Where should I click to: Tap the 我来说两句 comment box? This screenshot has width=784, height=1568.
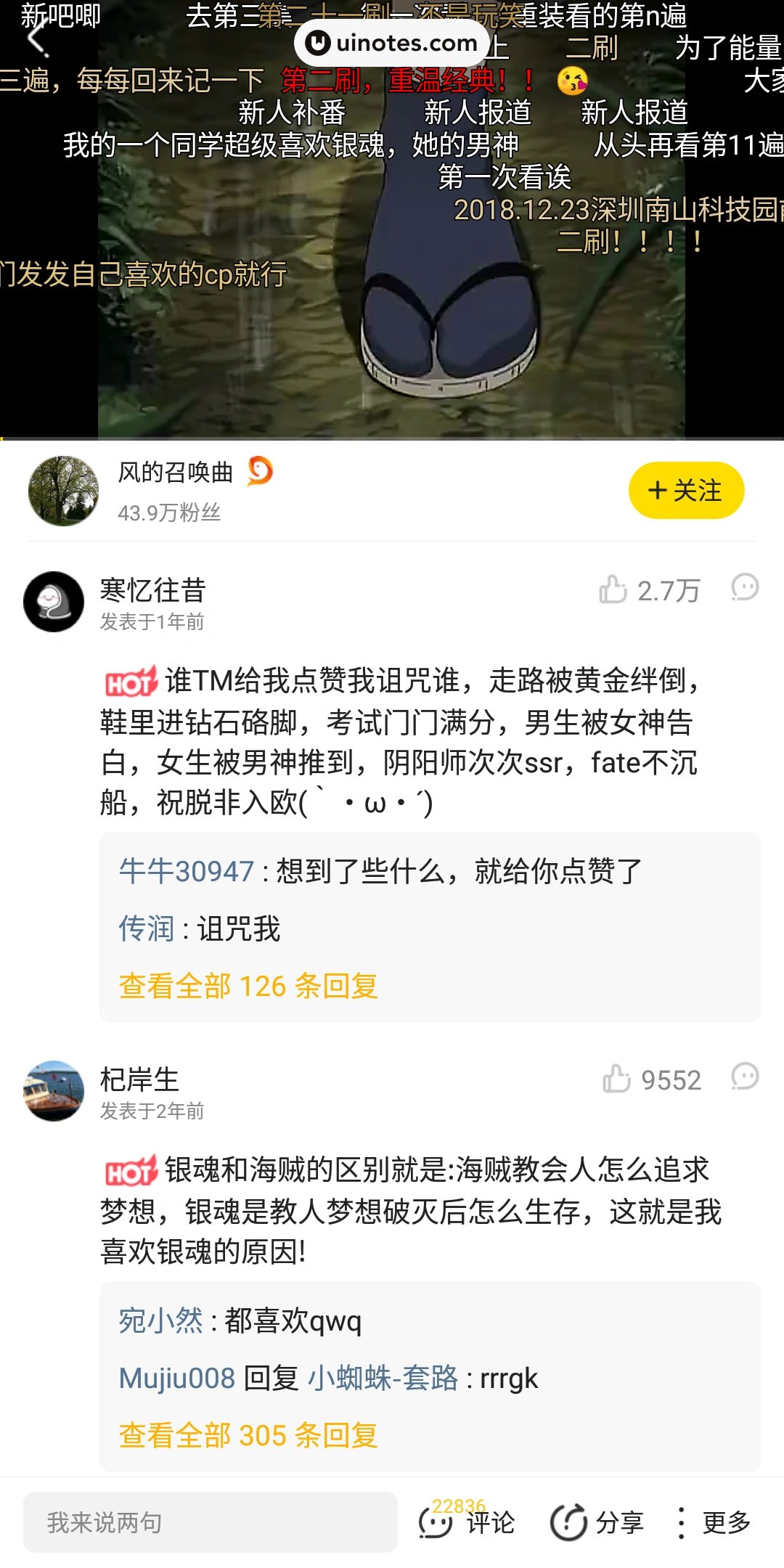211,1522
